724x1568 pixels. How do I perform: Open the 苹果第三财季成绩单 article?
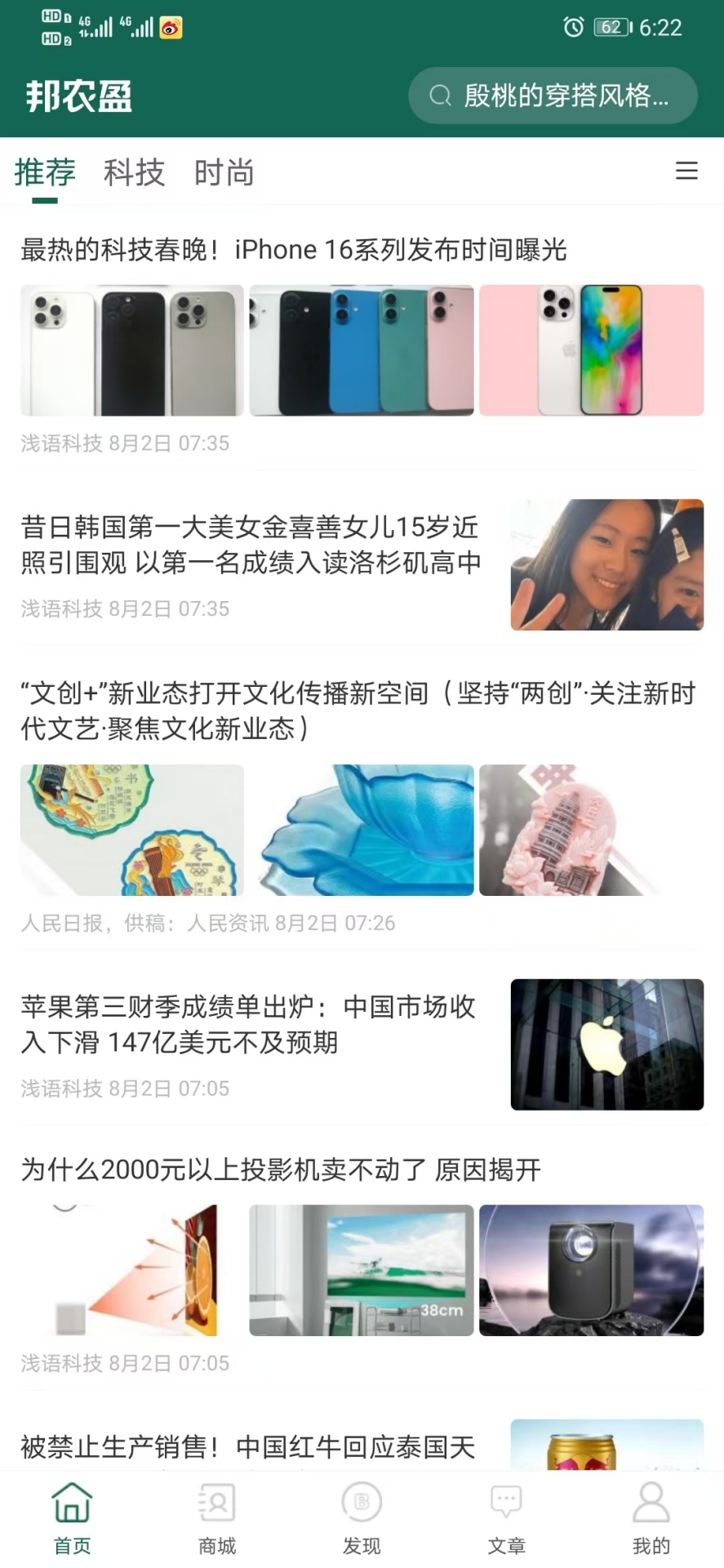click(x=248, y=1024)
